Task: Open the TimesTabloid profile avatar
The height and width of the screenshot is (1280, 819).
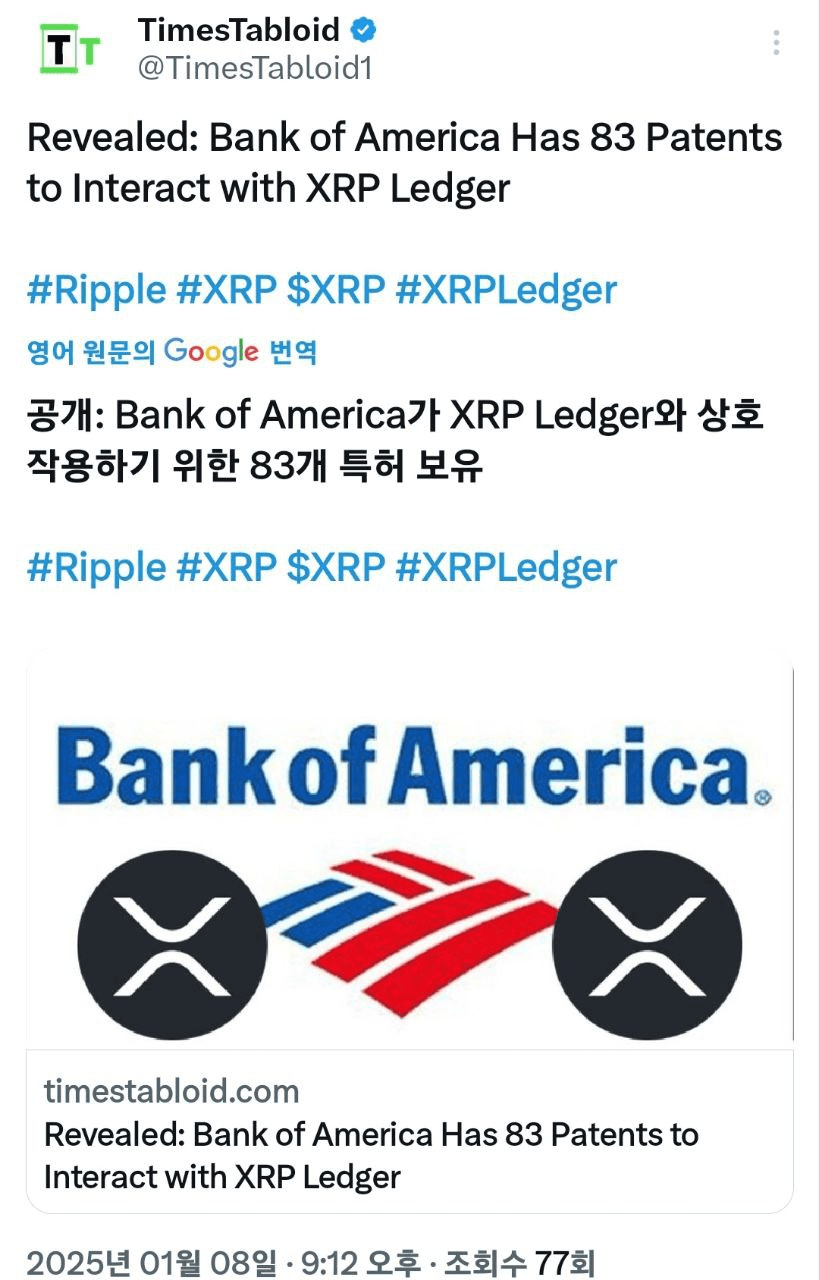Action: point(70,46)
